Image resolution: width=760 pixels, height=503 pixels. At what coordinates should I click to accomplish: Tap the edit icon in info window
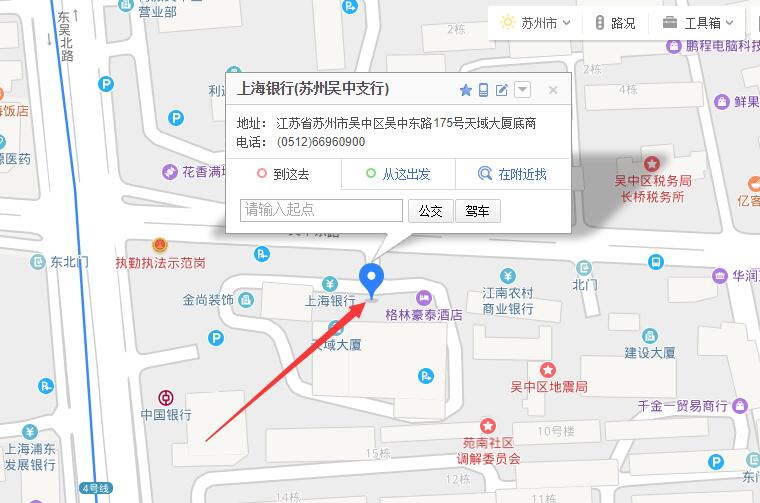pyautogui.click(x=502, y=90)
